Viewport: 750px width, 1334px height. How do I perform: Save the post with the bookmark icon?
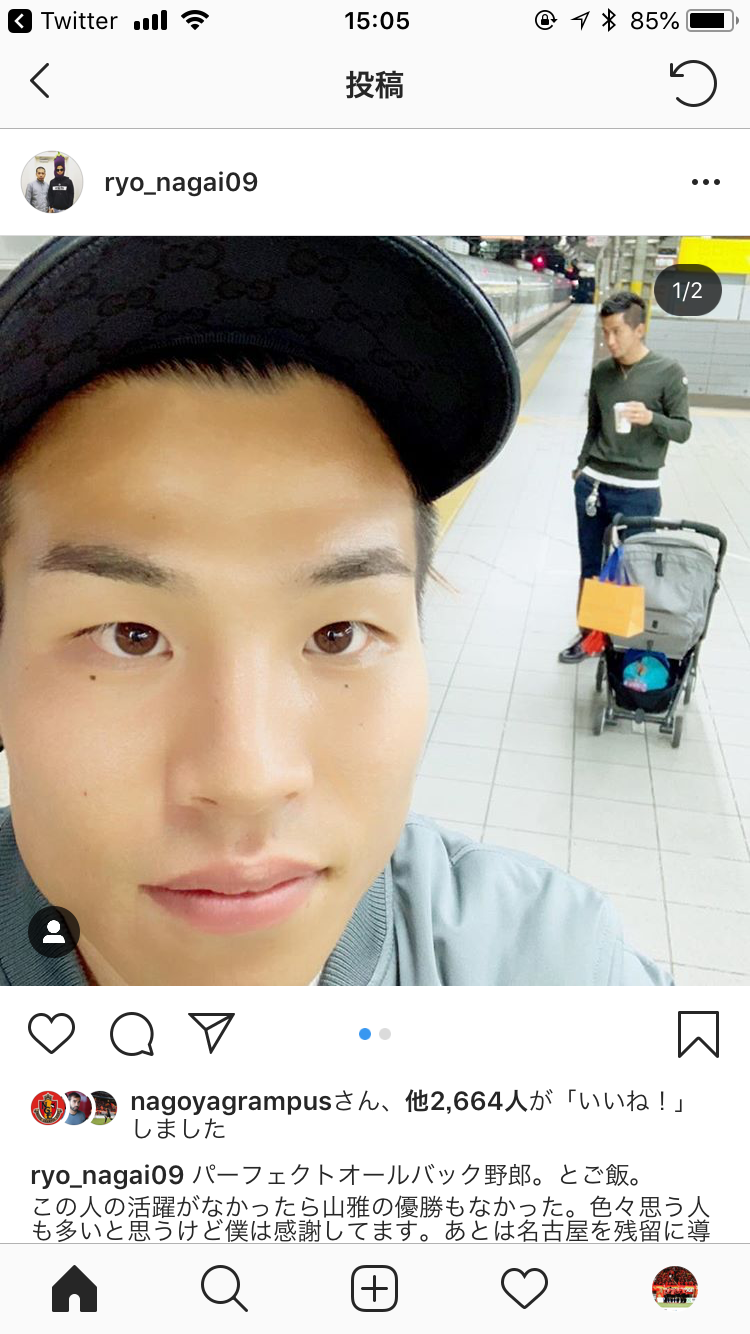point(698,1034)
